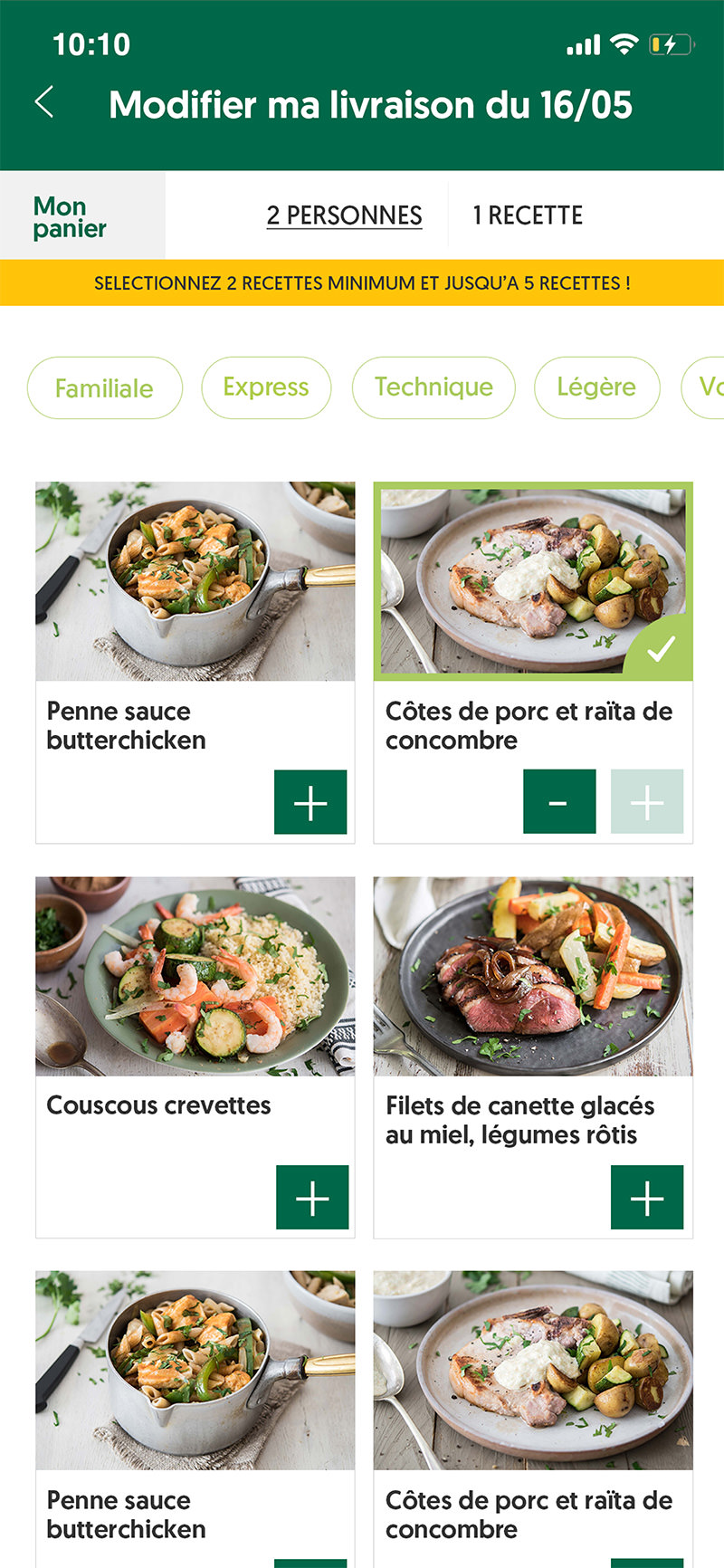Add Filets de canette glacés to the basket
The width and height of the screenshot is (724, 1568).
pyautogui.click(x=647, y=1197)
